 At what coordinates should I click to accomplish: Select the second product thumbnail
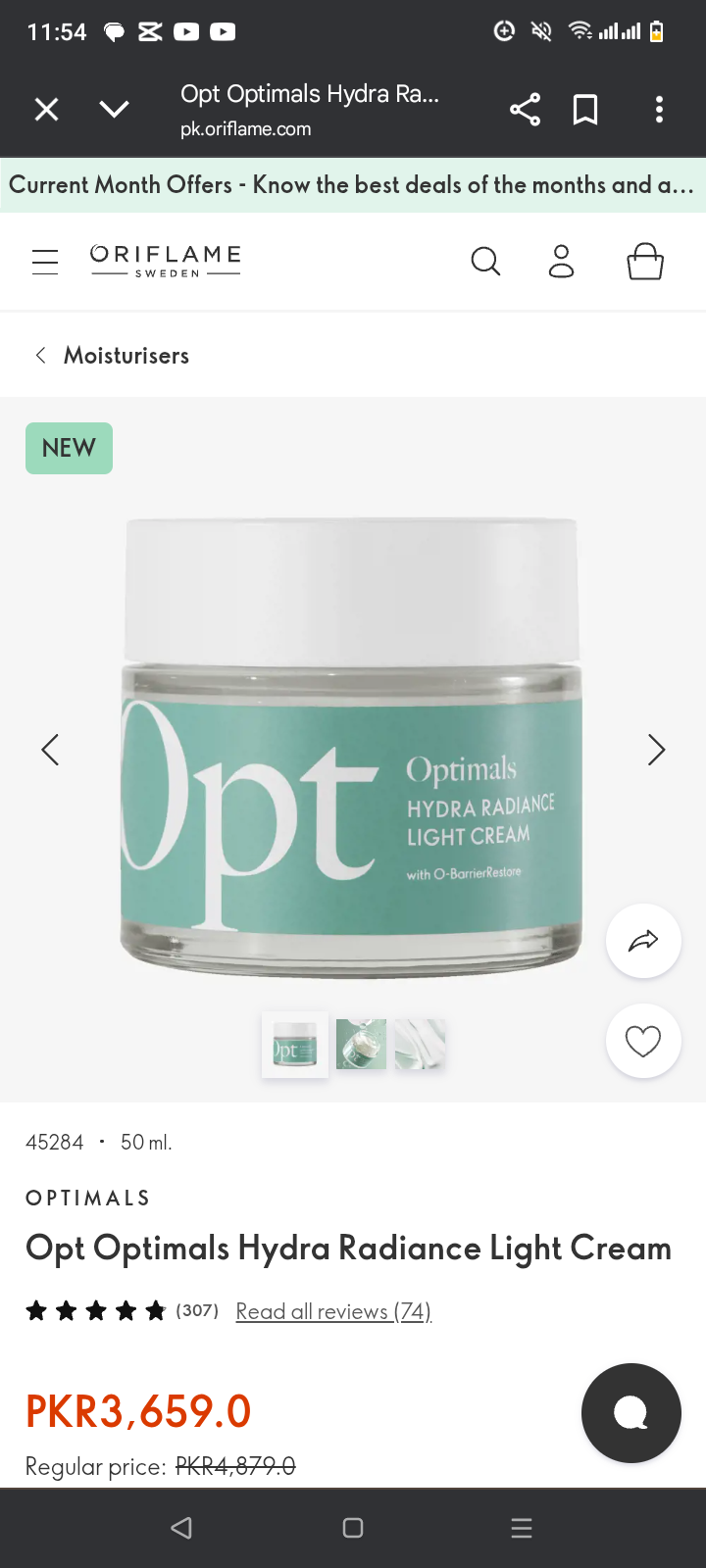[361, 1044]
